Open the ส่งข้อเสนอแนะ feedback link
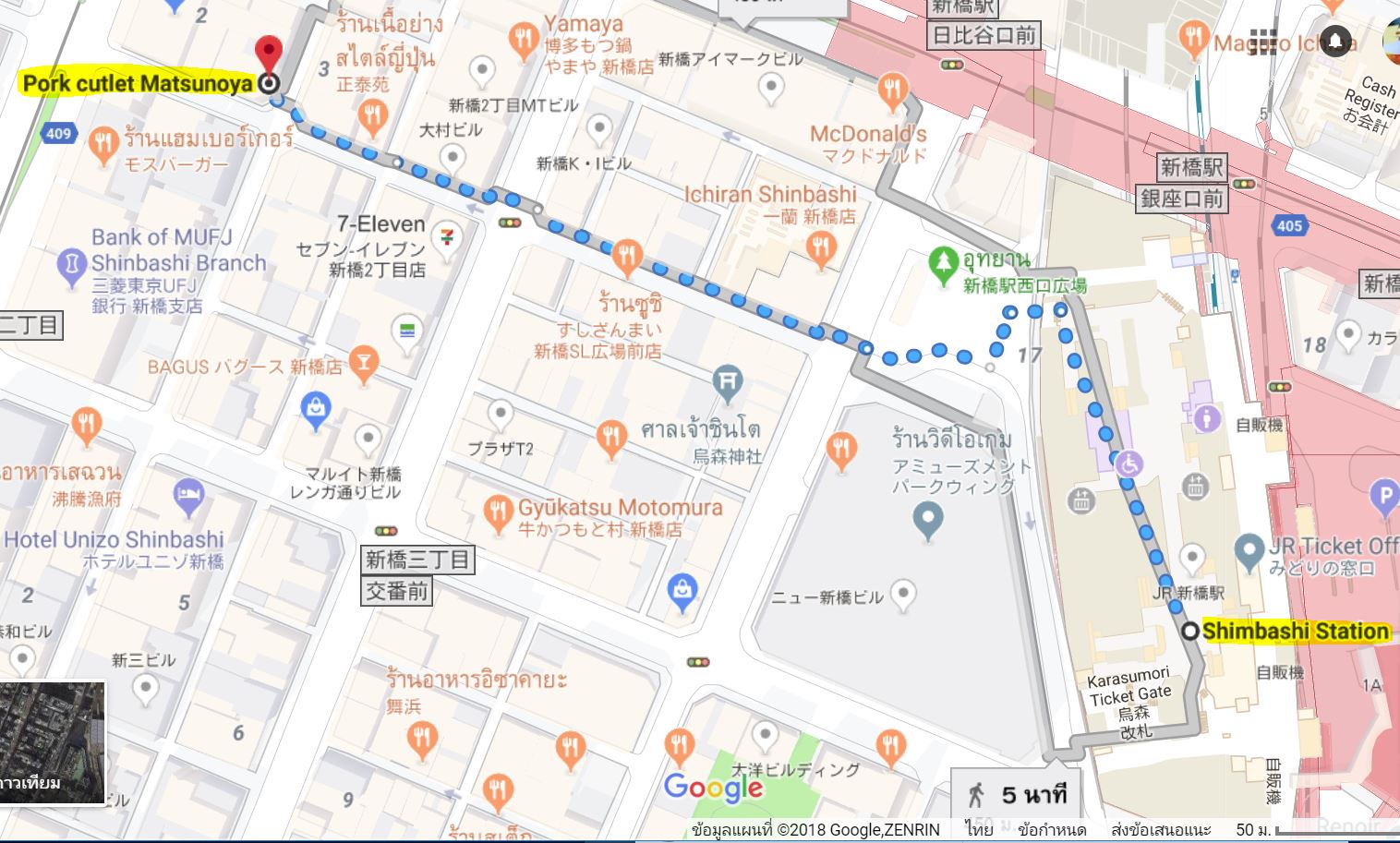1400x843 pixels. [x=1161, y=829]
